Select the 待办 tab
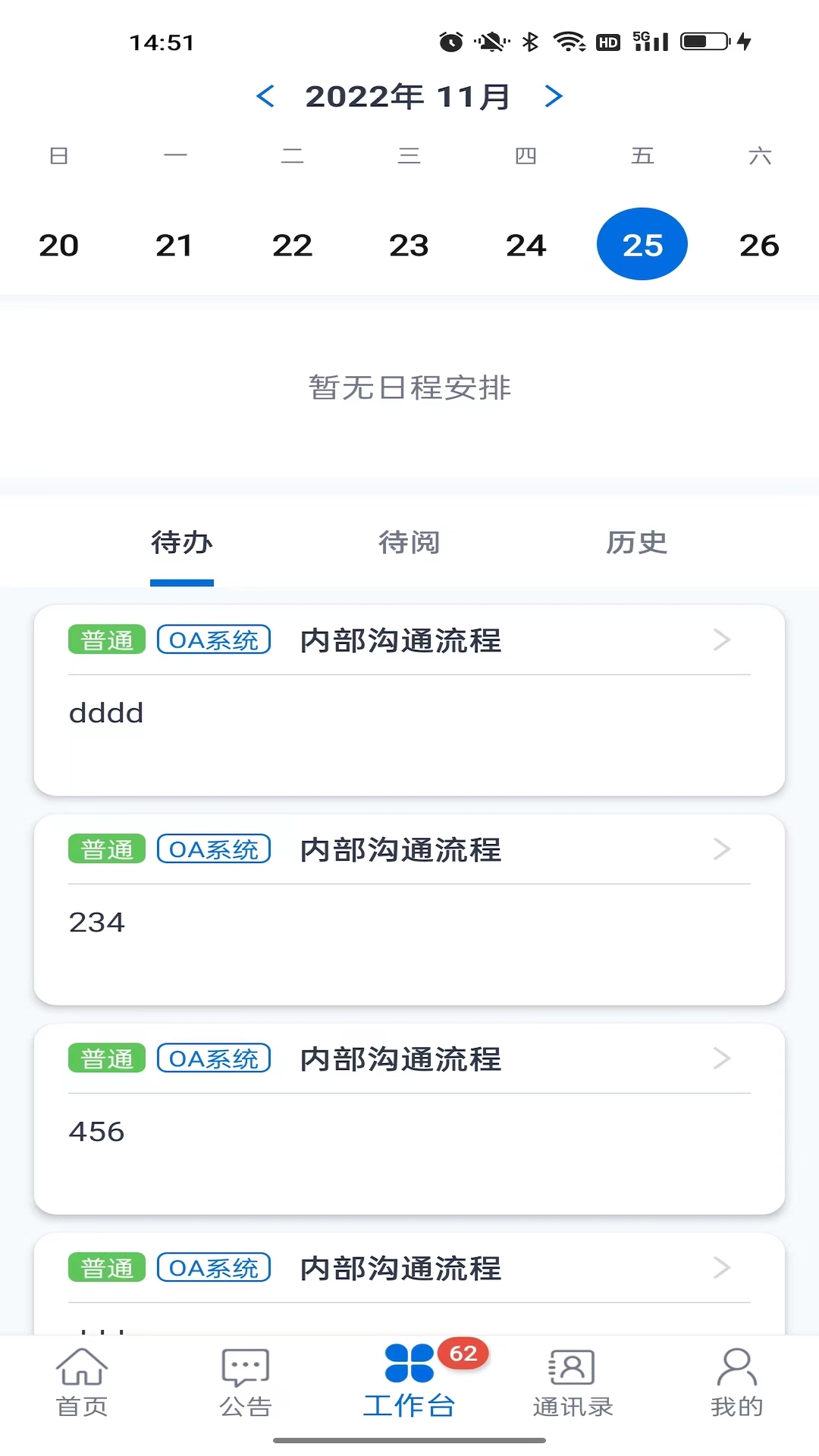Viewport: 819px width, 1456px height. (x=181, y=541)
